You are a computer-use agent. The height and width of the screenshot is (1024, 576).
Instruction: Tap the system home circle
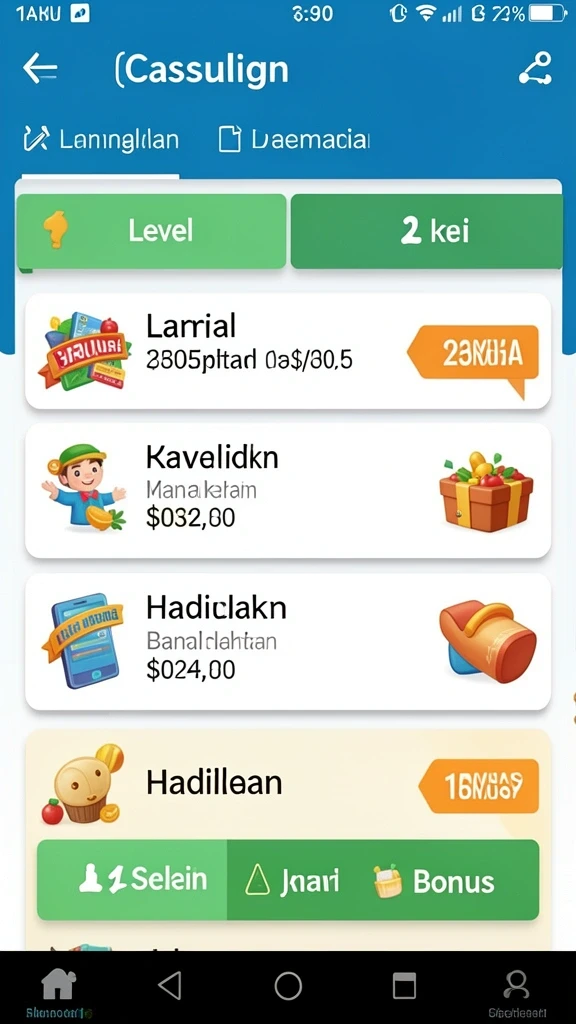288,985
